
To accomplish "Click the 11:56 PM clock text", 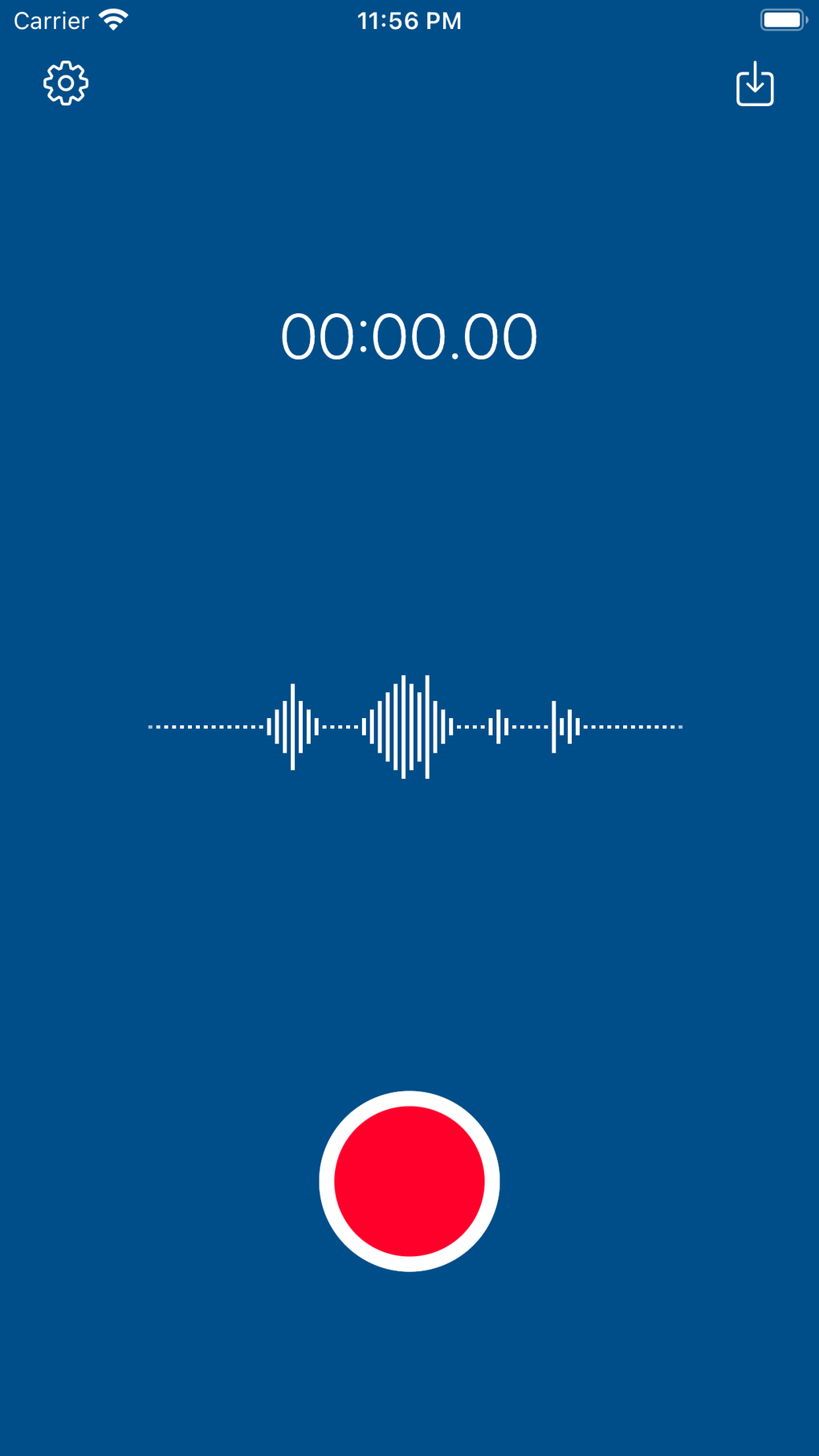I will point(409,19).
